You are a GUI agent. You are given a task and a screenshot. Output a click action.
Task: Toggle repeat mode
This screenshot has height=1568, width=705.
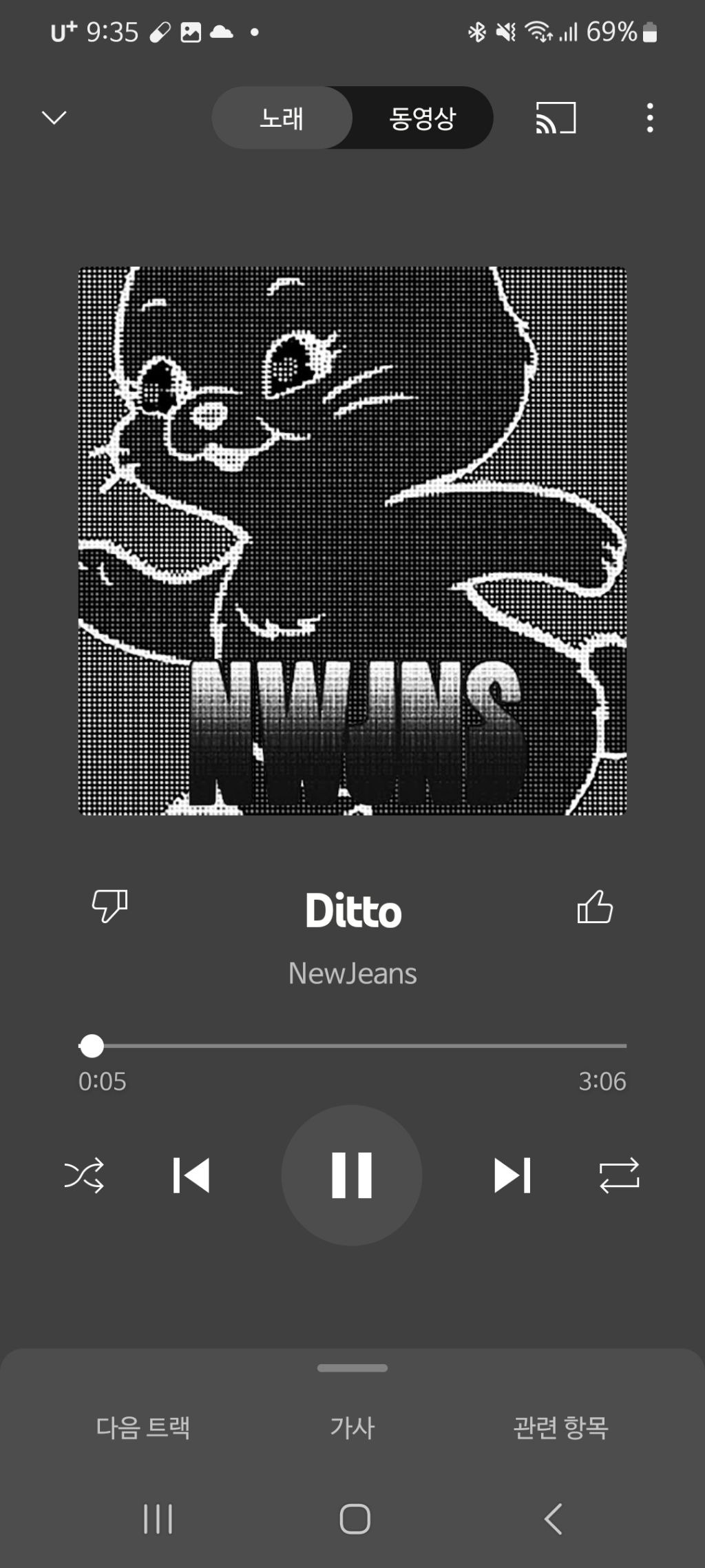tap(620, 1175)
